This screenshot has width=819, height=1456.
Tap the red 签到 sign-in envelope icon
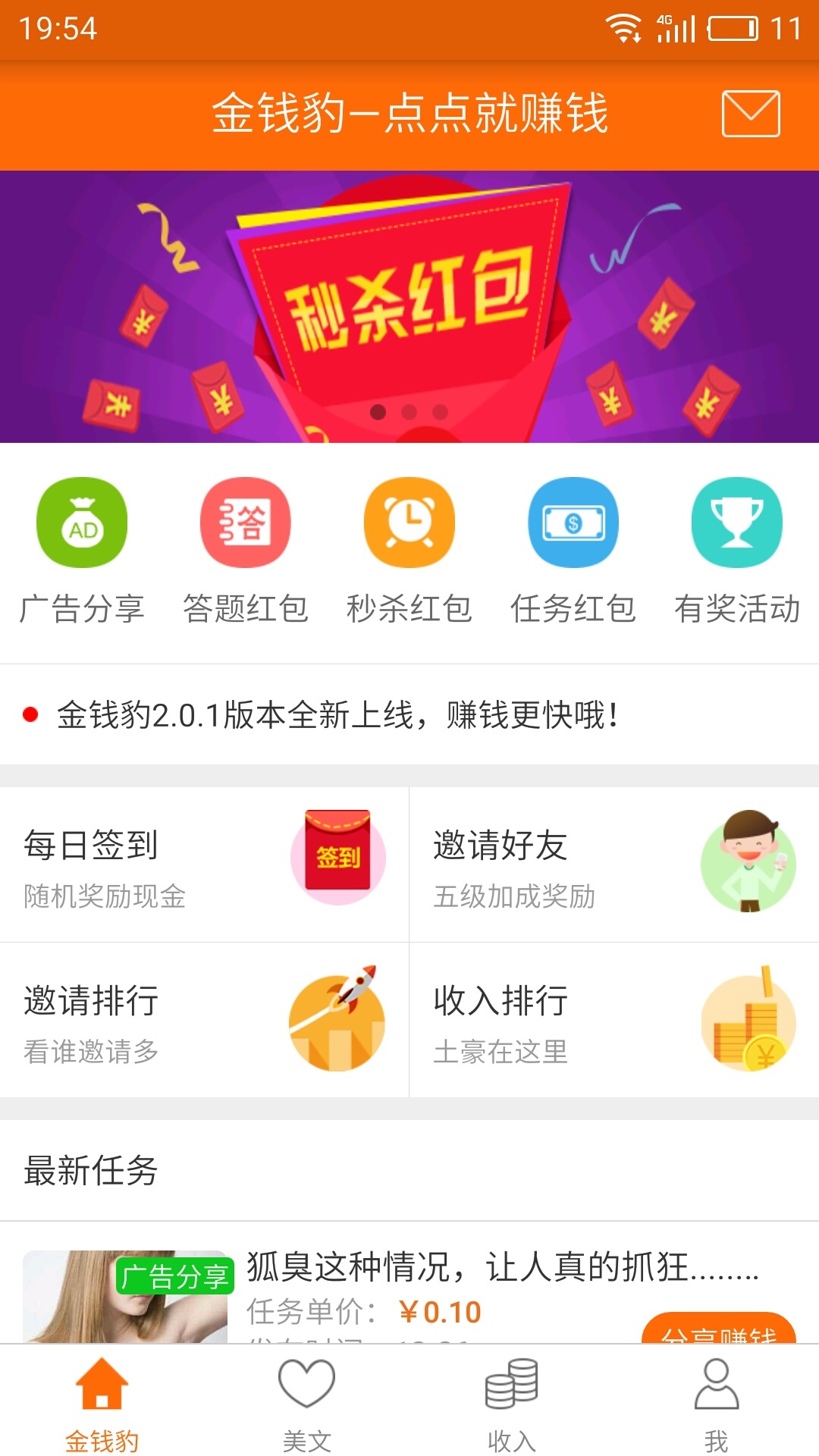click(336, 857)
